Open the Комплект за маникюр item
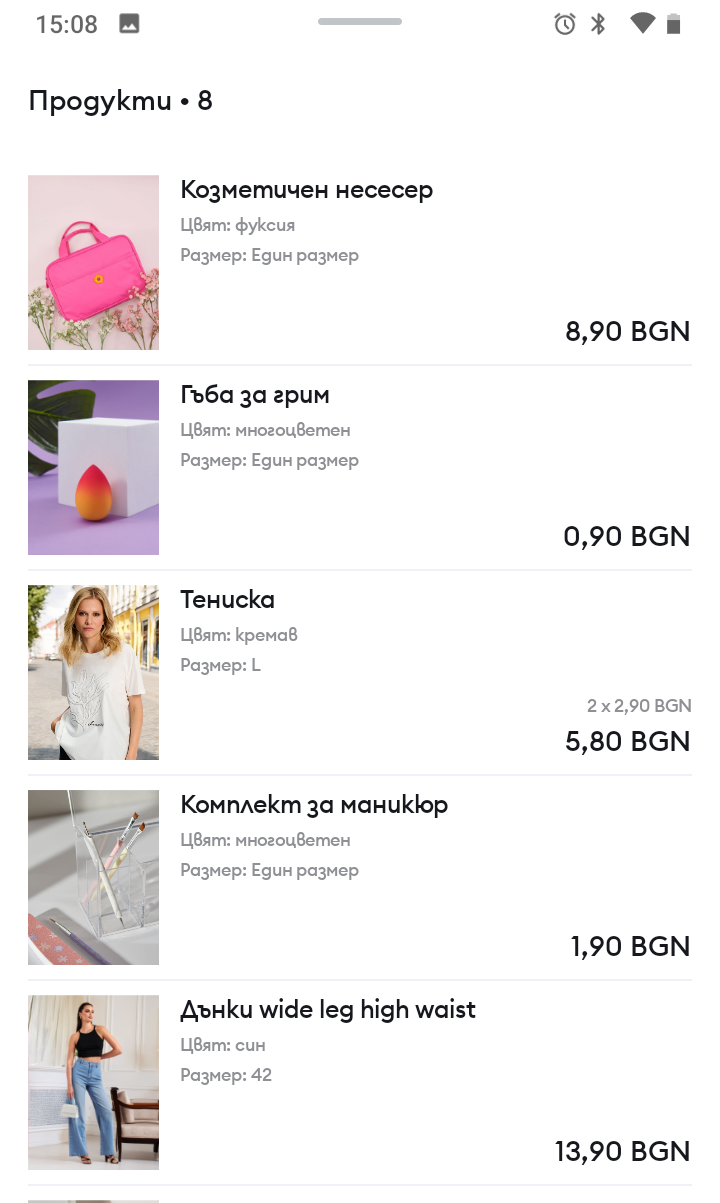The width and height of the screenshot is (720, 1203). 313,805
